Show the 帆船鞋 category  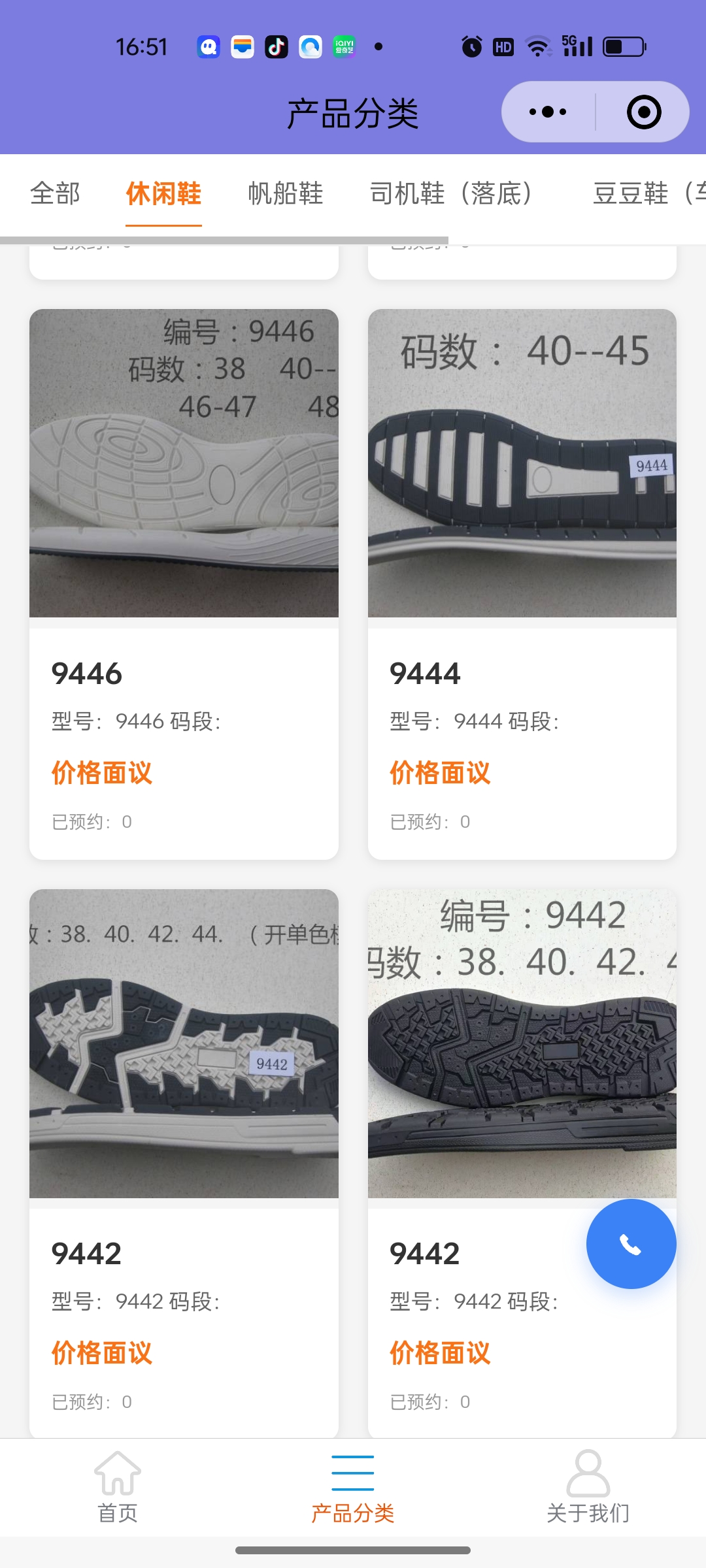pos(286,193)
